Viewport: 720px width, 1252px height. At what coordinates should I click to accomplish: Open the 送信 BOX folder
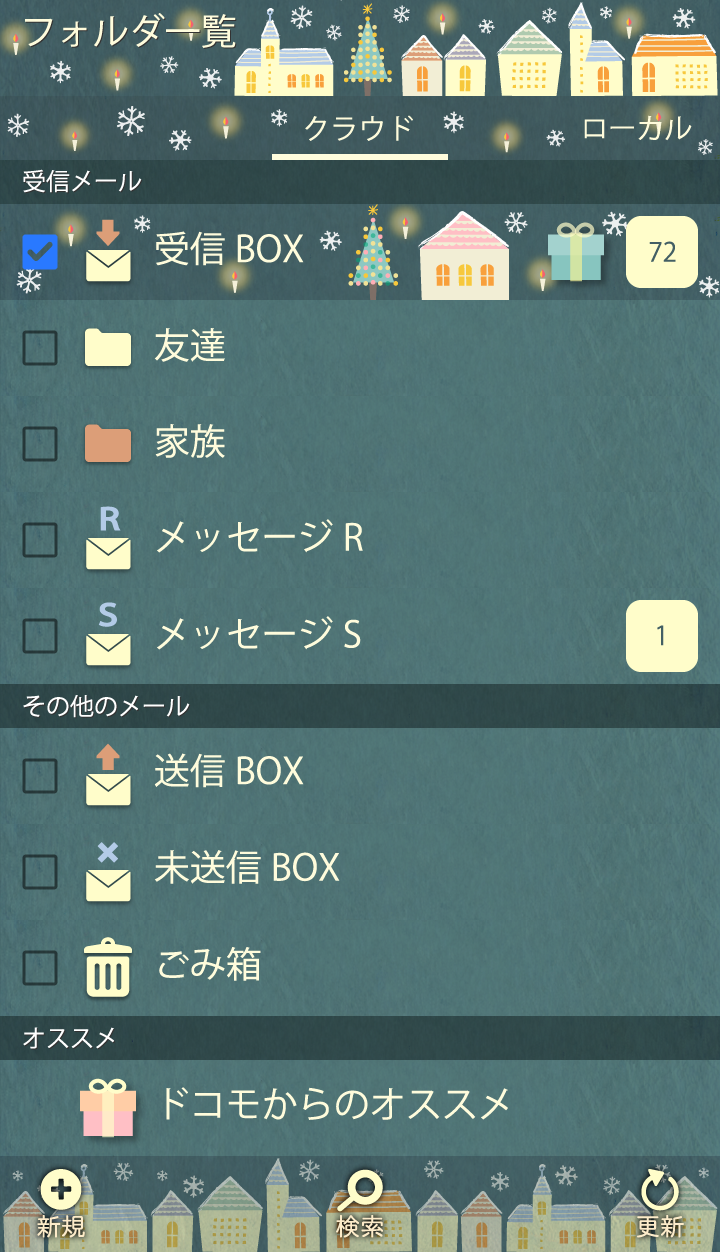(x=229, y=773)
